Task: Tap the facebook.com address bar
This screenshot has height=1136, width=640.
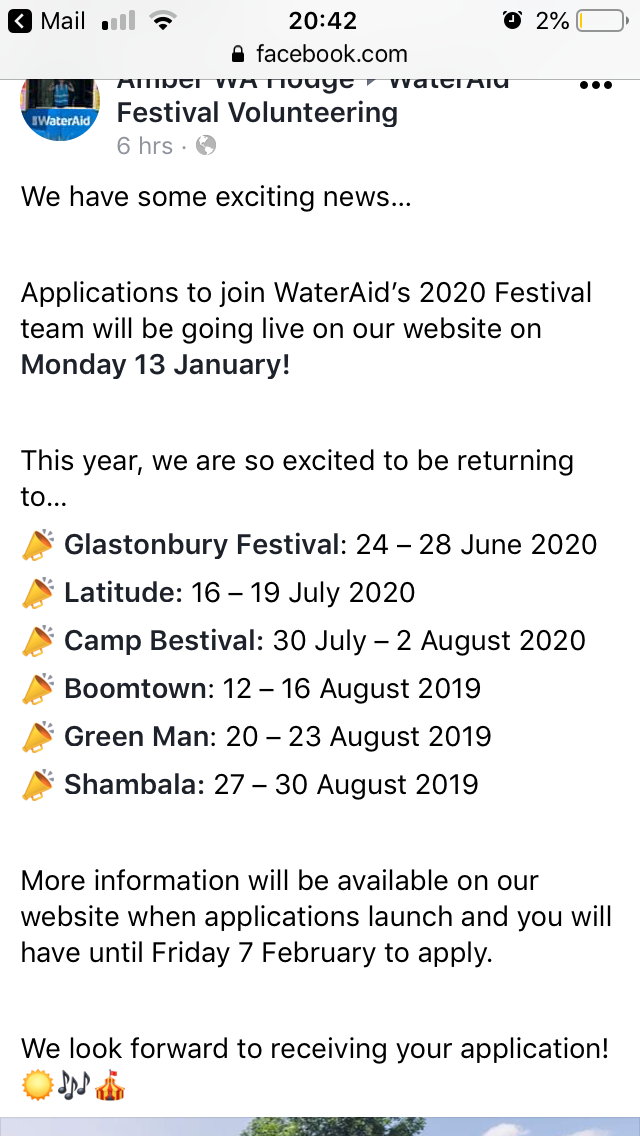Action: point(320,54)
